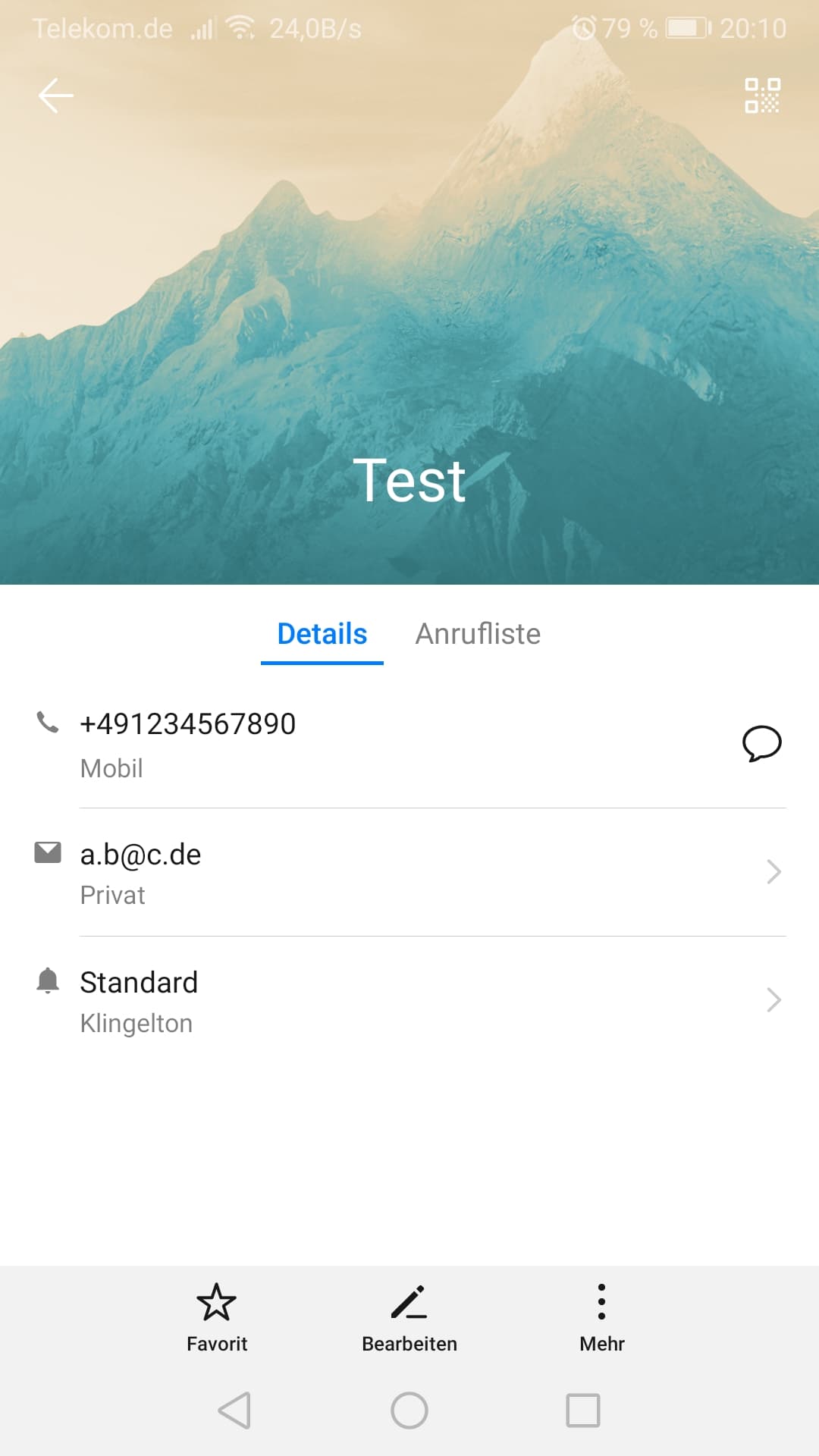Select the Details tab
This screenshot has width=819, height=1456.
pos(322,634)
